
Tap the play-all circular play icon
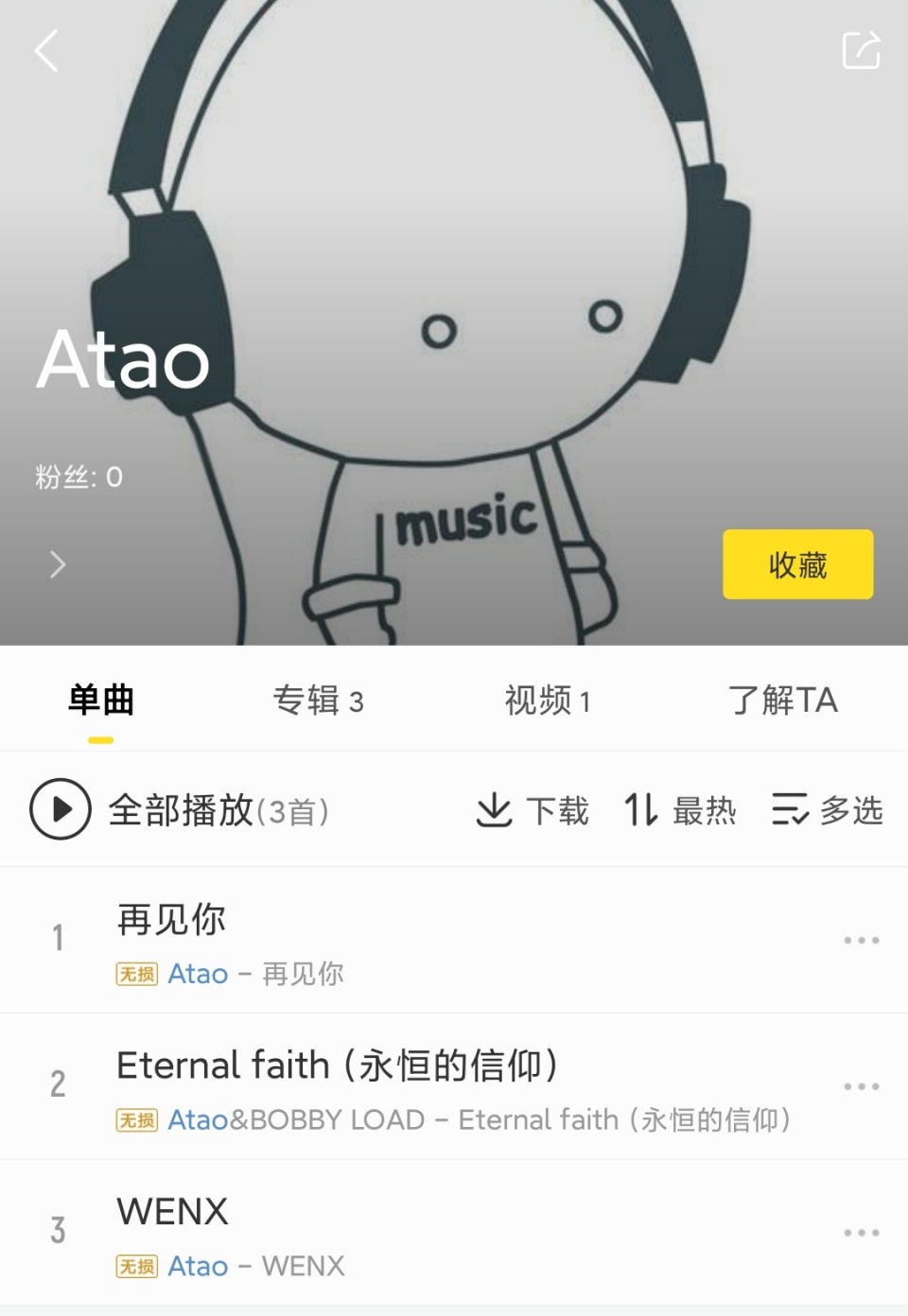(x=60, y=810)
